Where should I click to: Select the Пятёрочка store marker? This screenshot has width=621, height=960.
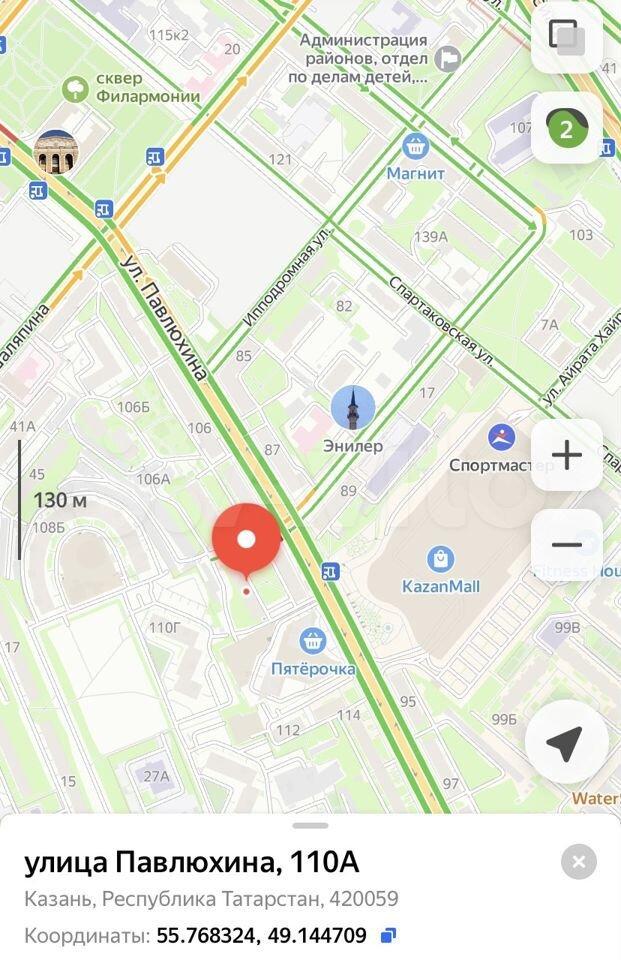(x=313, y=641)
